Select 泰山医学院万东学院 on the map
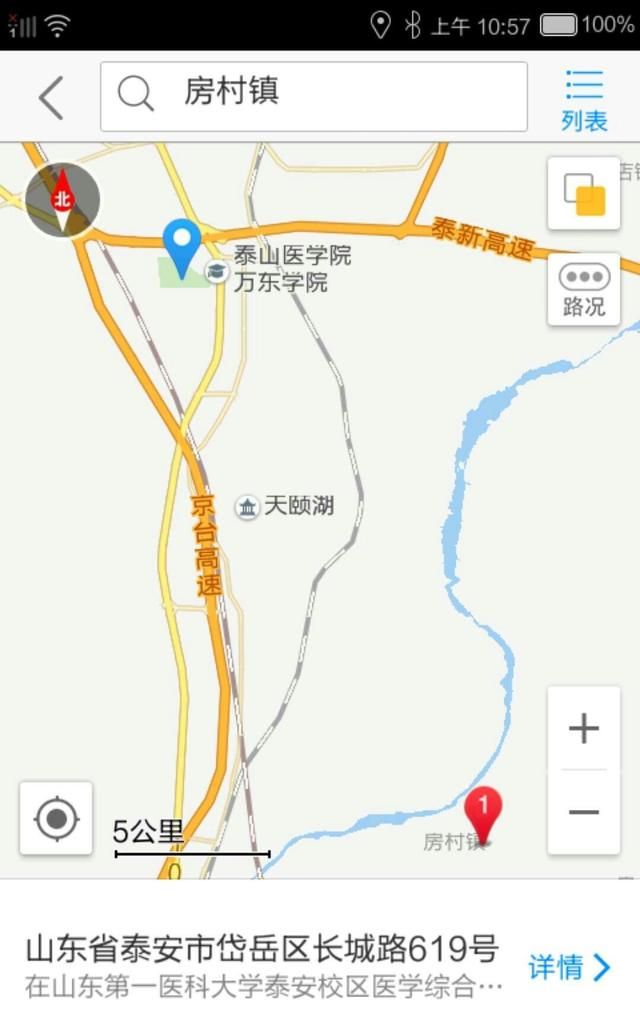 [x=280, y=268]
